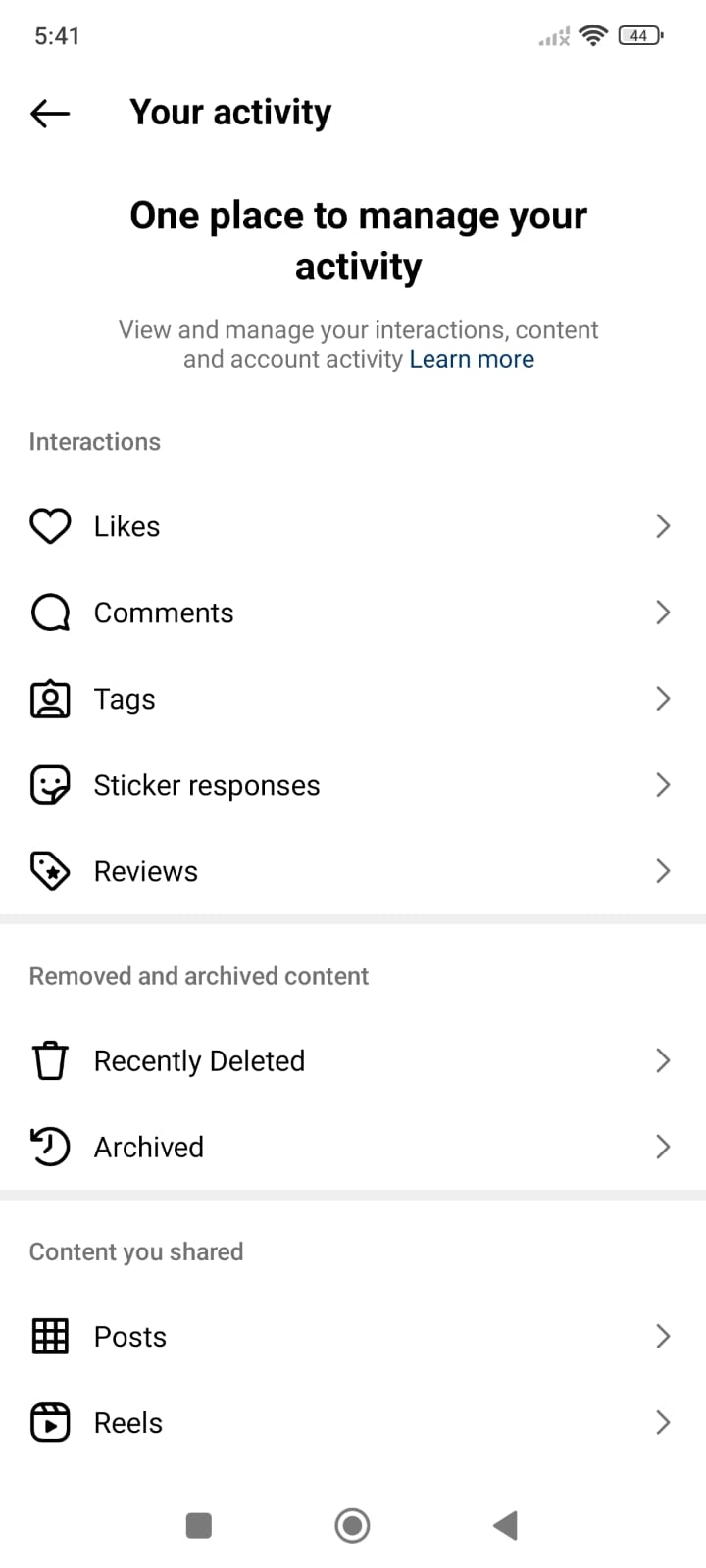View your Comments activity
The height and width of the screenshot is (1568, 706).
(353, 612)
